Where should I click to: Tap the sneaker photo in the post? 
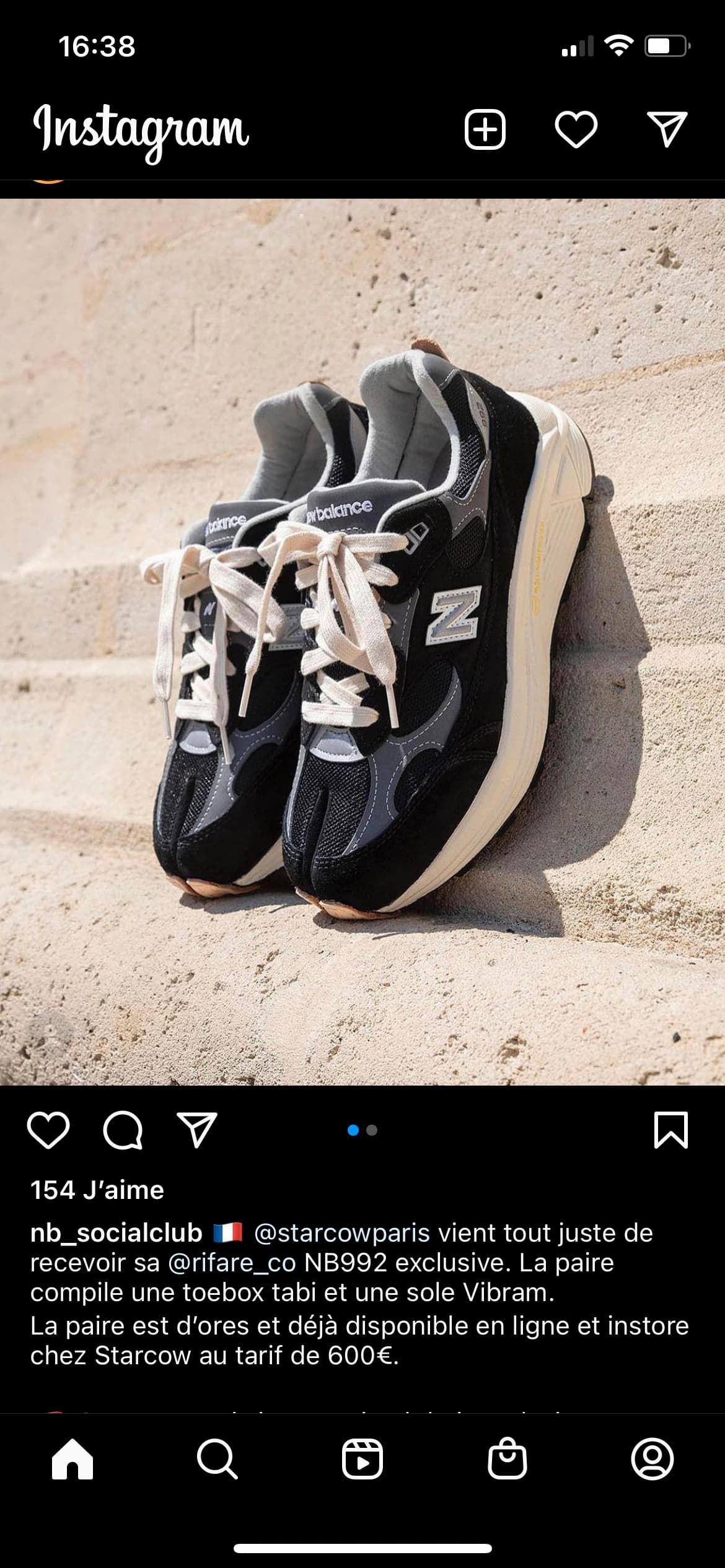[362, 642]
